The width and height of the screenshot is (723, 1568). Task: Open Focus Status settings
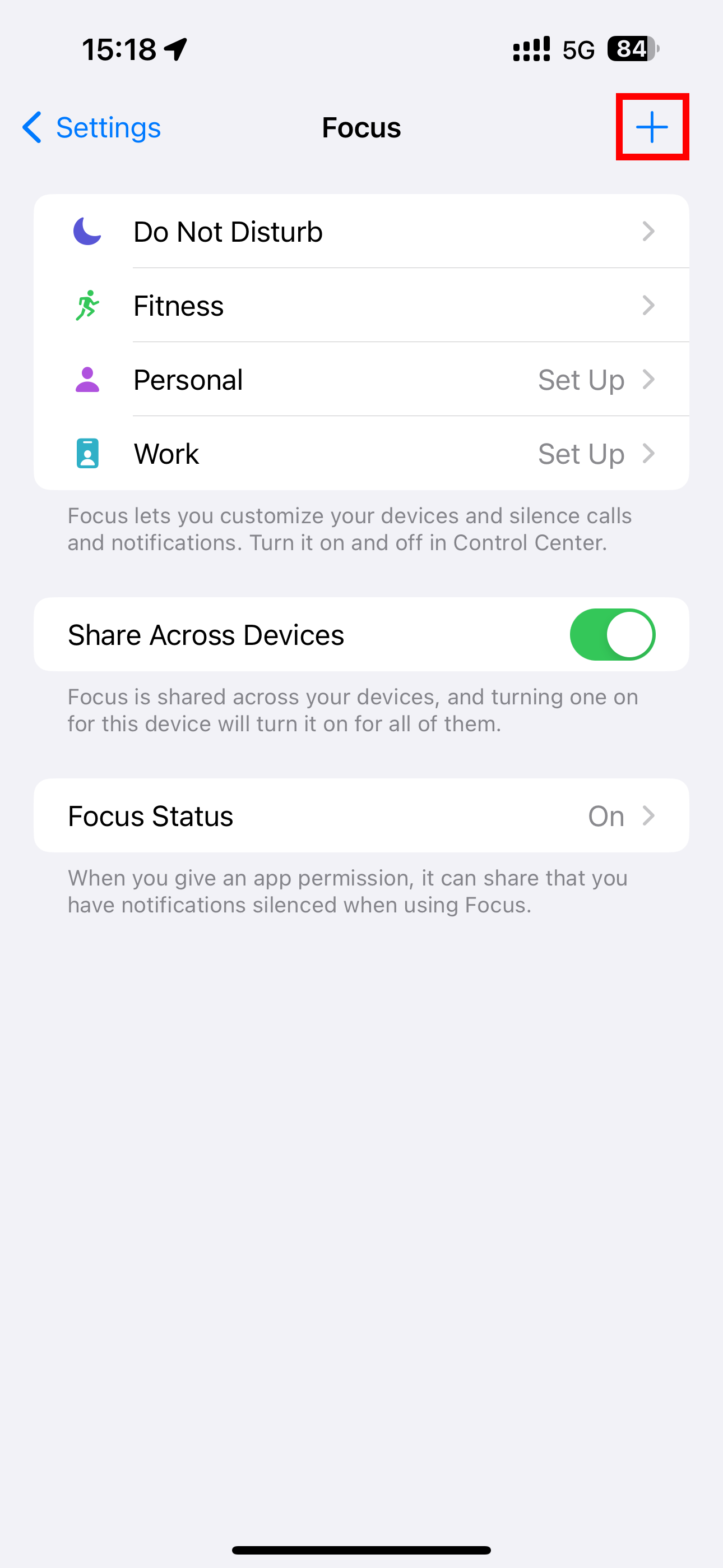pyautogui.click(x=361, y=815)
